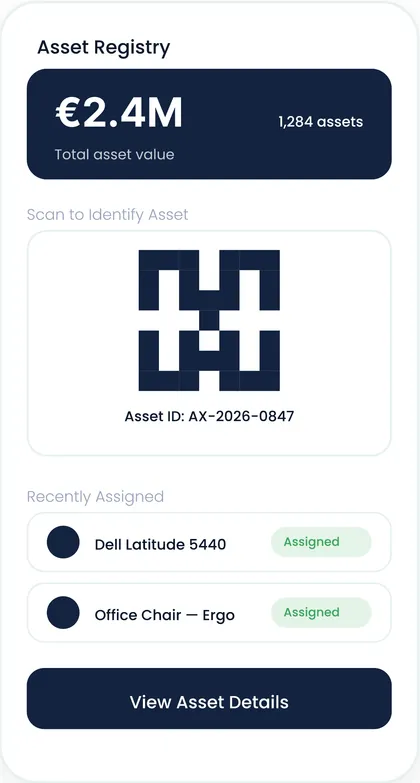Screen dimensions: 420x783
Task: Open the total asset value card
Action: coord(209,124)
